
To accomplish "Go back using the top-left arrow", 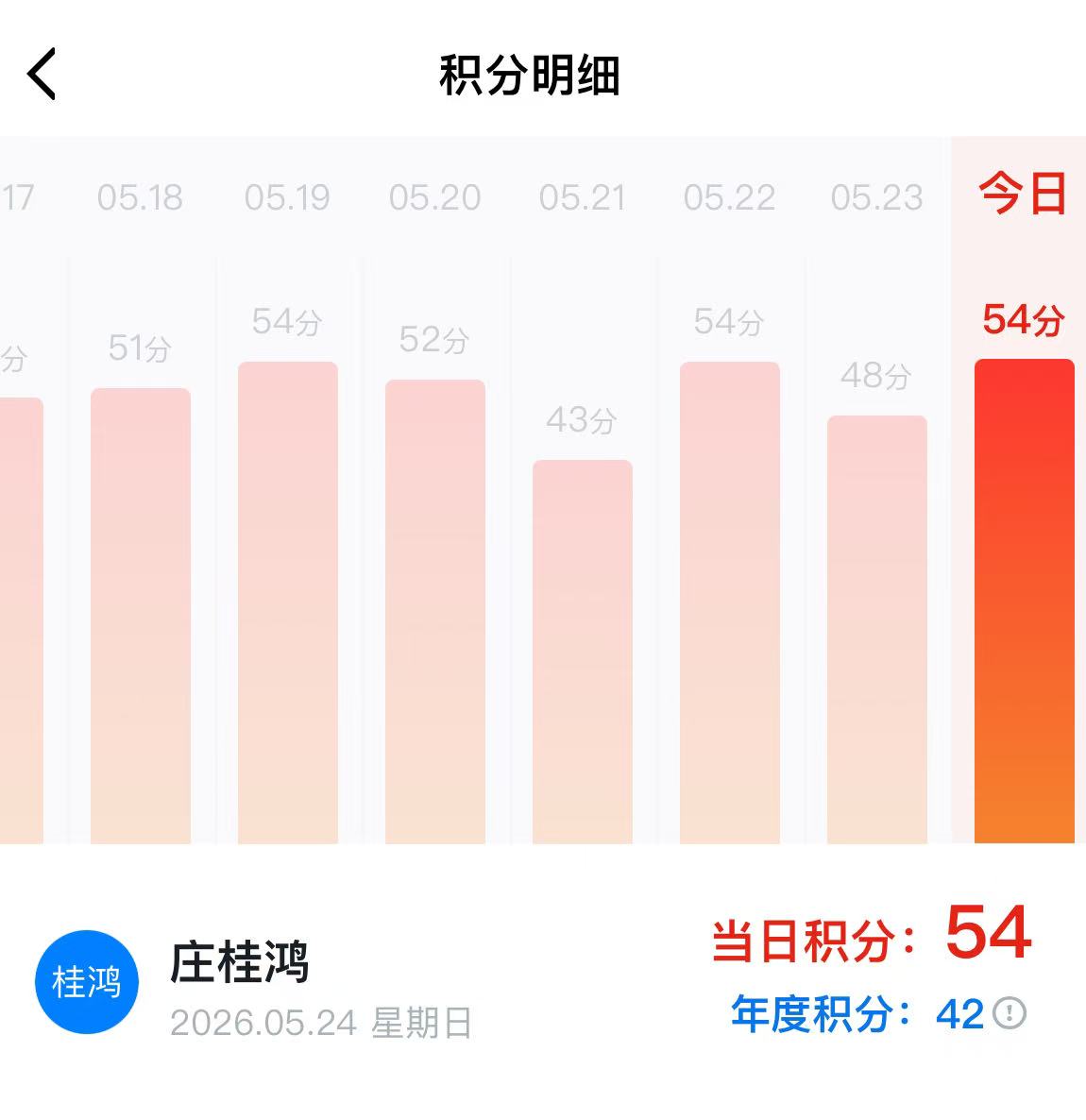I will click(x=42, y=75).
